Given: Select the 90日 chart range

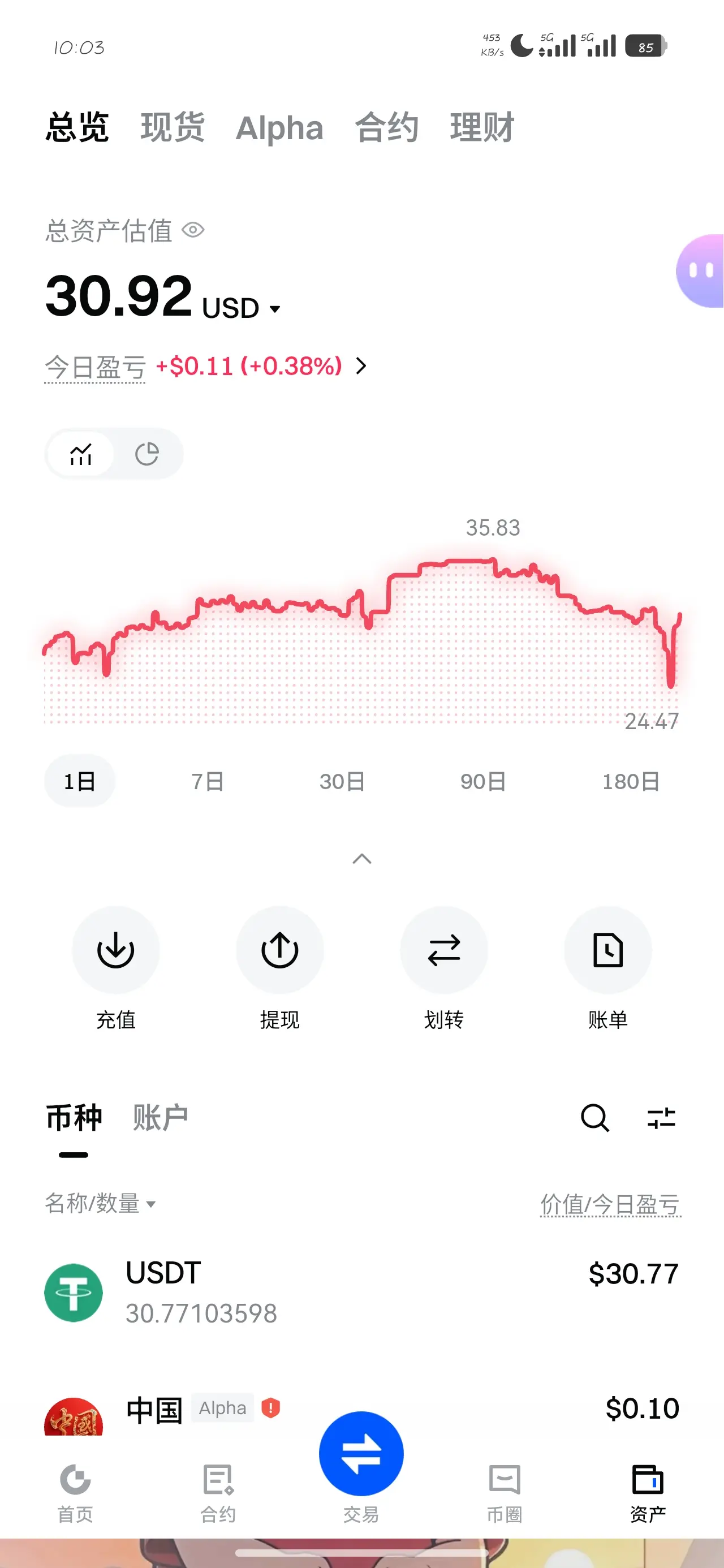Looking at the screenshot, I should 483,781.
